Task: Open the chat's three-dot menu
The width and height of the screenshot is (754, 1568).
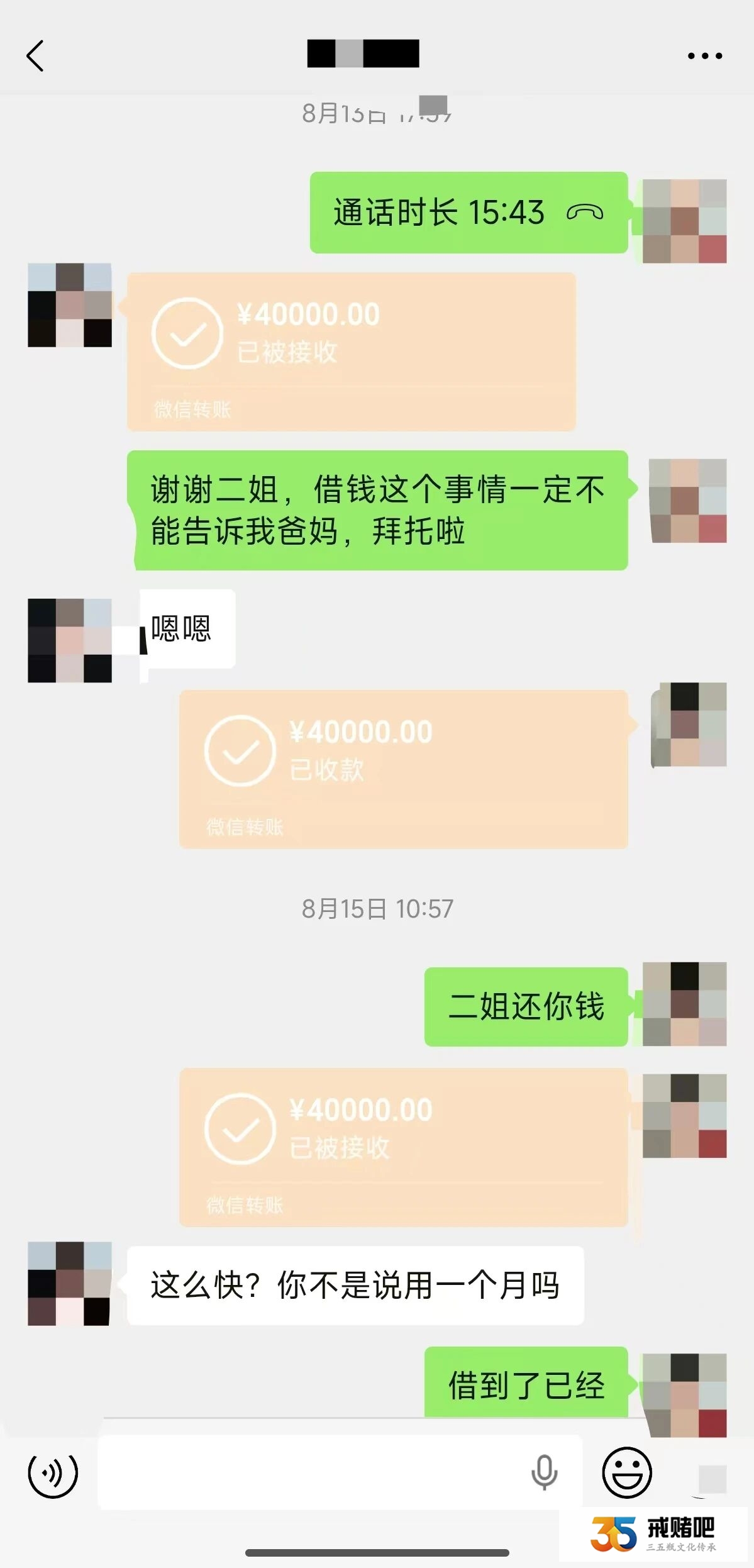Action: point(704,56)
